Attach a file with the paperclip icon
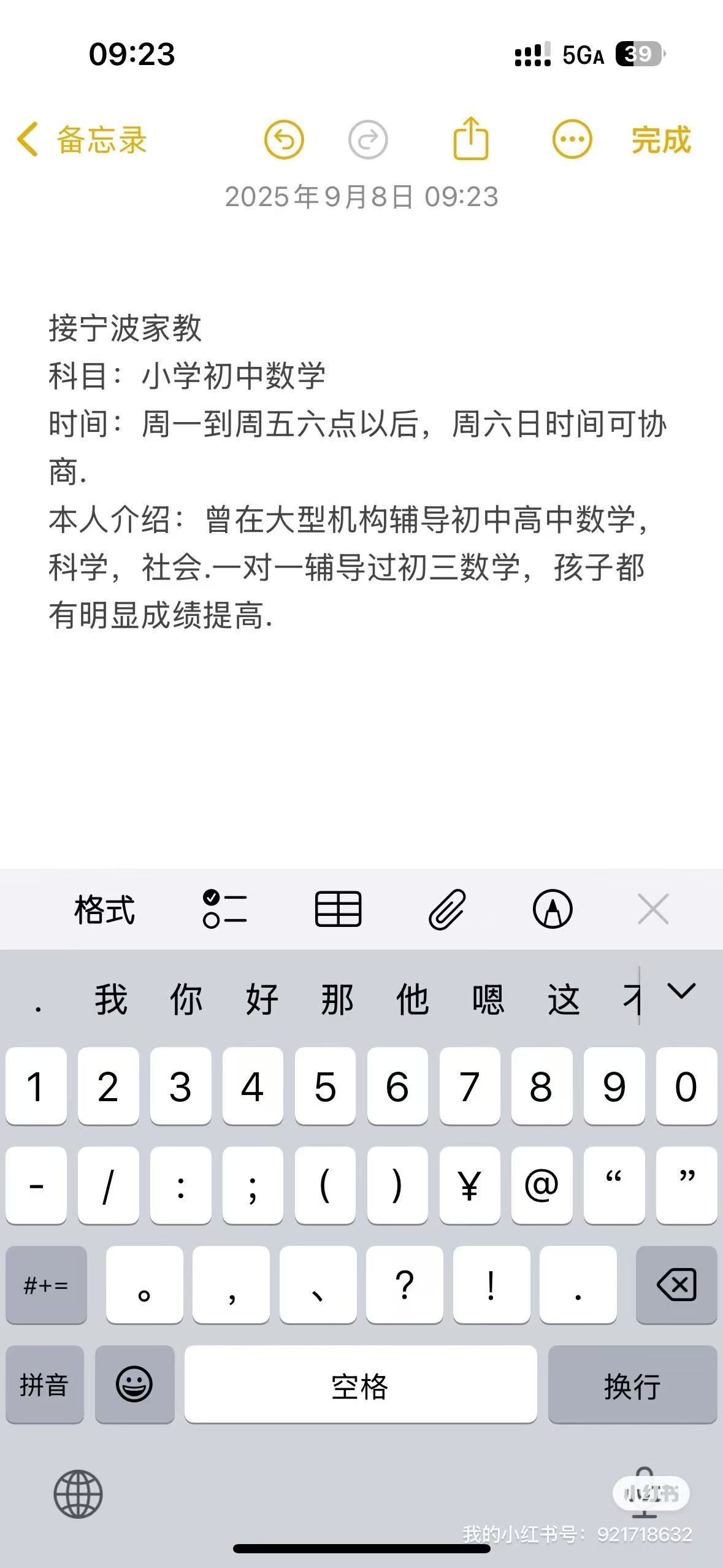Image resolution: width=723 pixels, height=1568 pixels. (447, 909)
